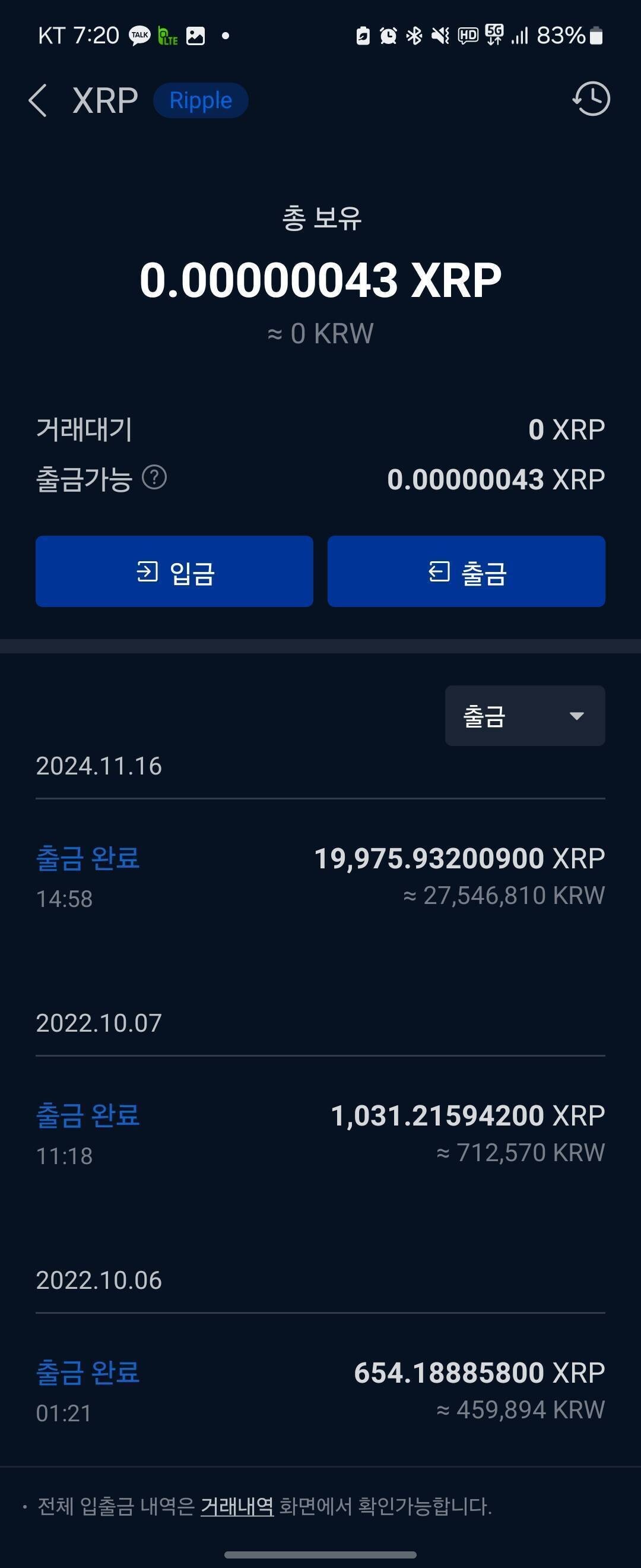Screen dimensions: 641x1568
Task: Tap the home indicator bar at screen bottom
Action: point(320,1556)
